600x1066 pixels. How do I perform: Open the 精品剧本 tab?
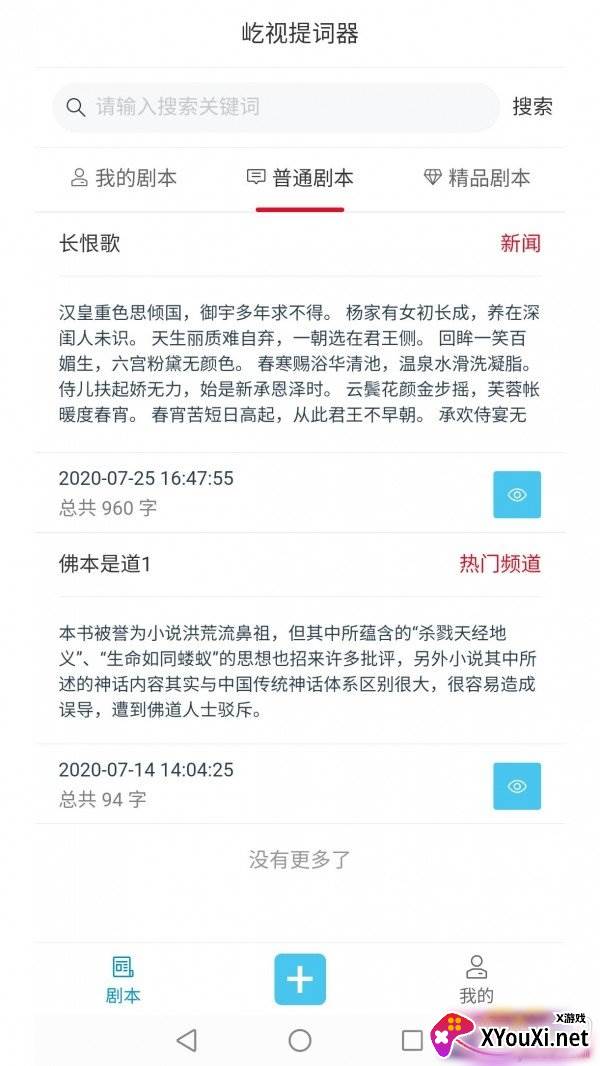click(476, 178)
